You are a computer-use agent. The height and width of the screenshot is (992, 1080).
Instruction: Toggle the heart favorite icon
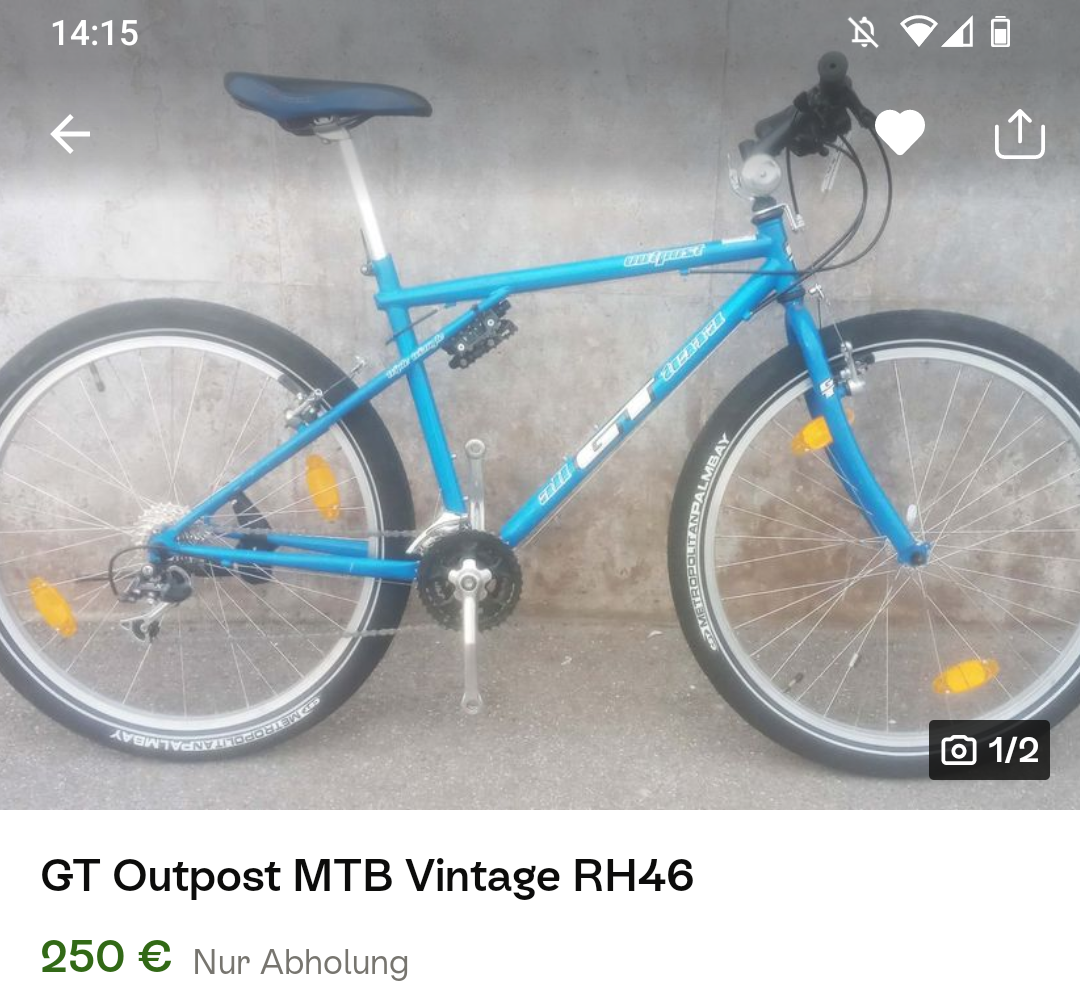coord(899,133)
